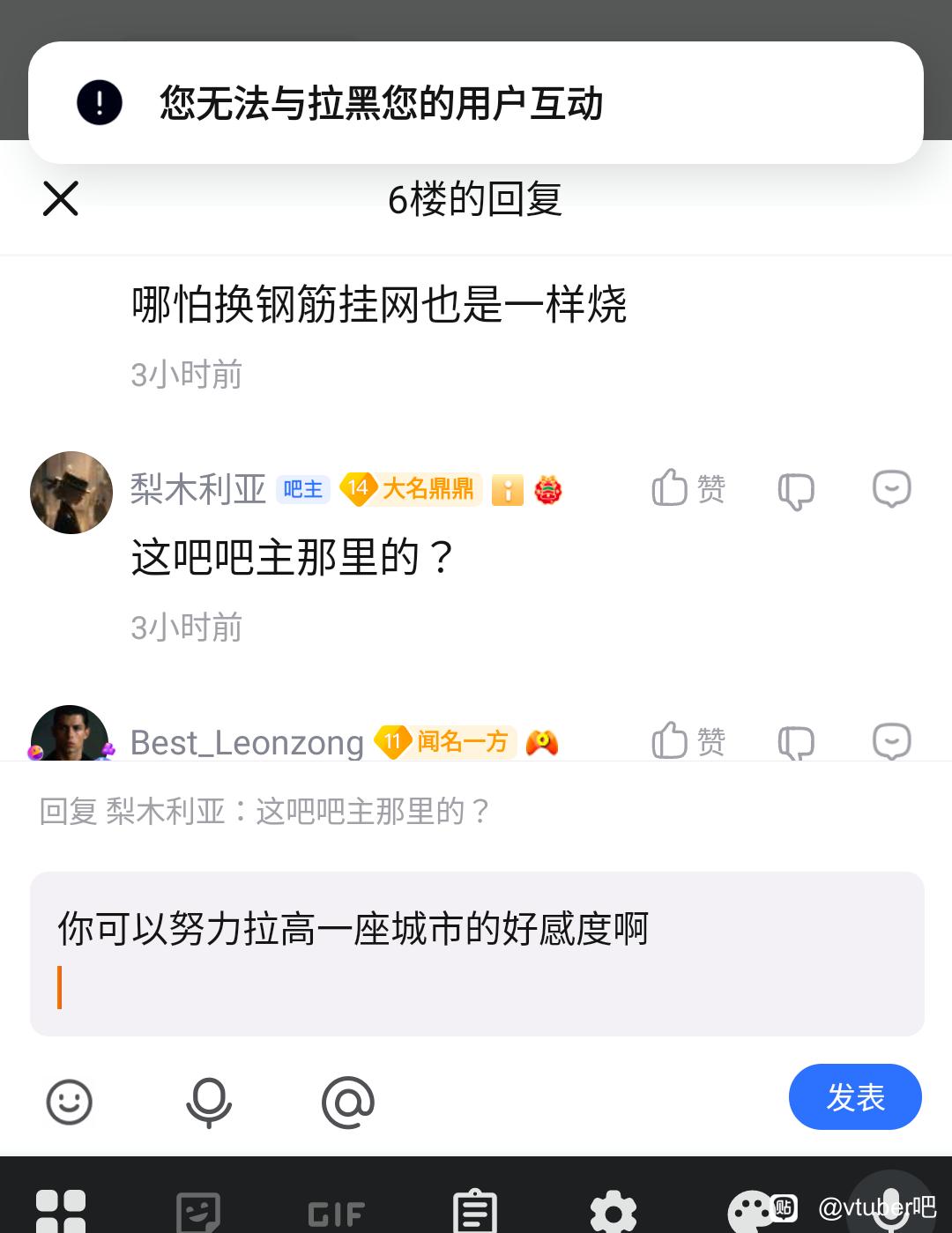Open the emoji picker
The width and height of the screenshot is (952, 1233).
(69, 1102)
